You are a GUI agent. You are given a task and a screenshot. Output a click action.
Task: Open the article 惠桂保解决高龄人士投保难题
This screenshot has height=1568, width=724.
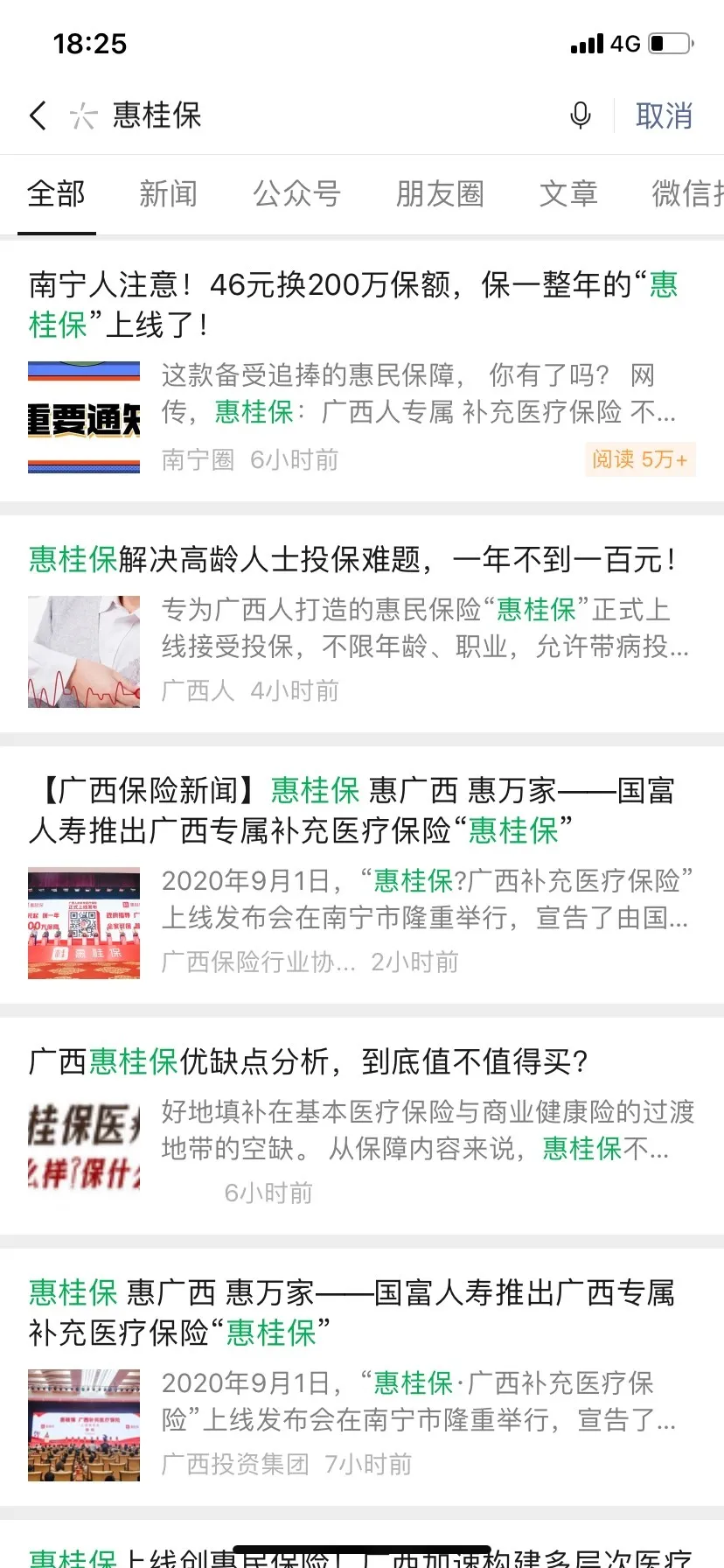pos(362,625)
